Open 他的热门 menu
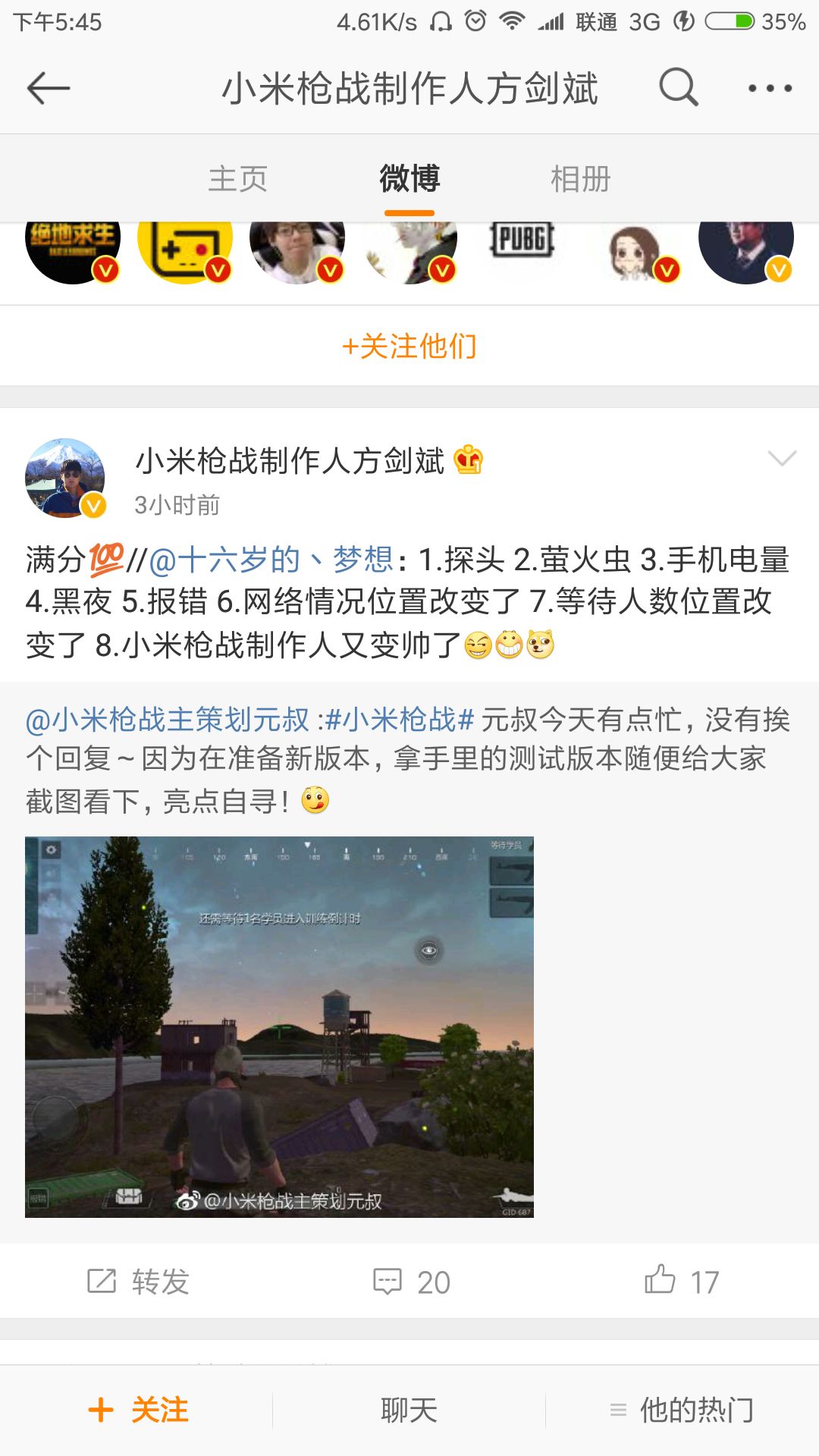Screen dimensions: 819x1456 (682, 1410)
